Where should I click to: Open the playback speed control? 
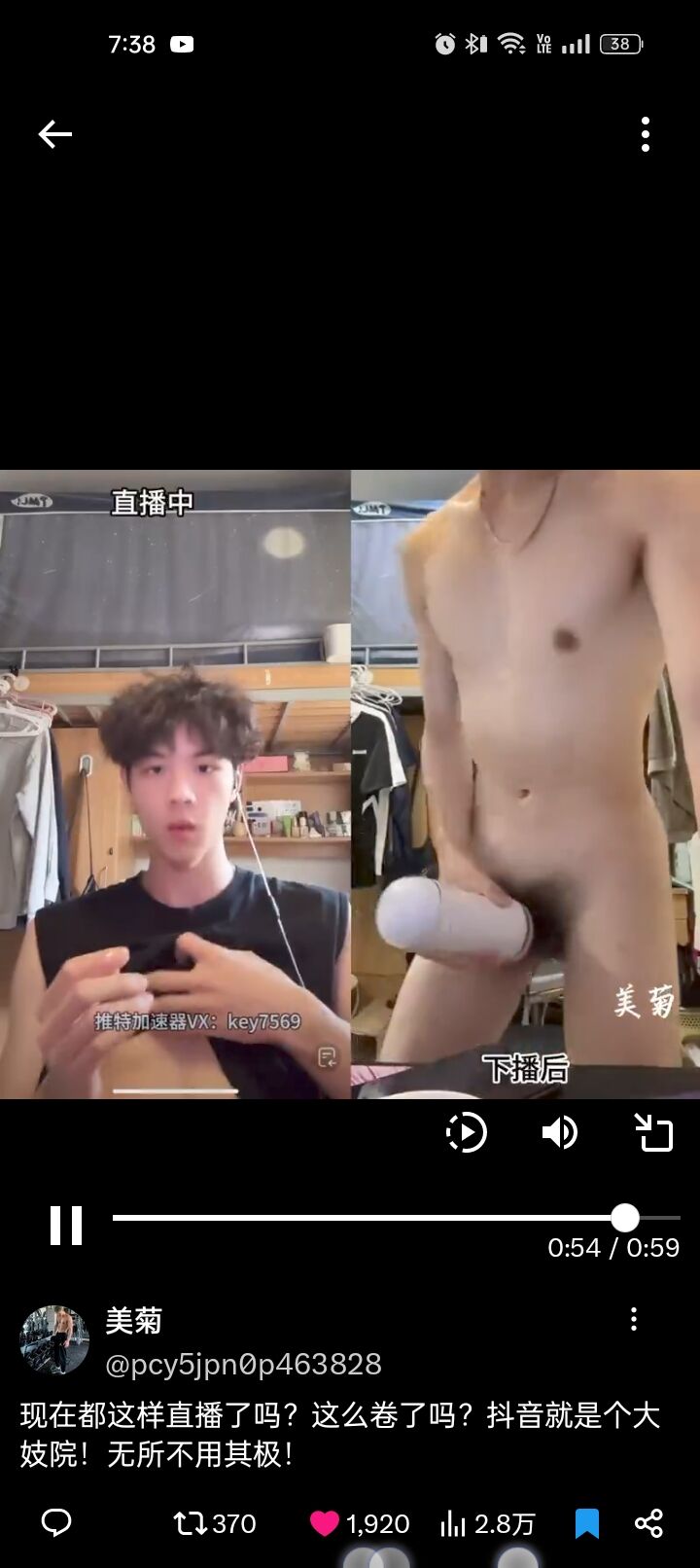pos(466,1132)
